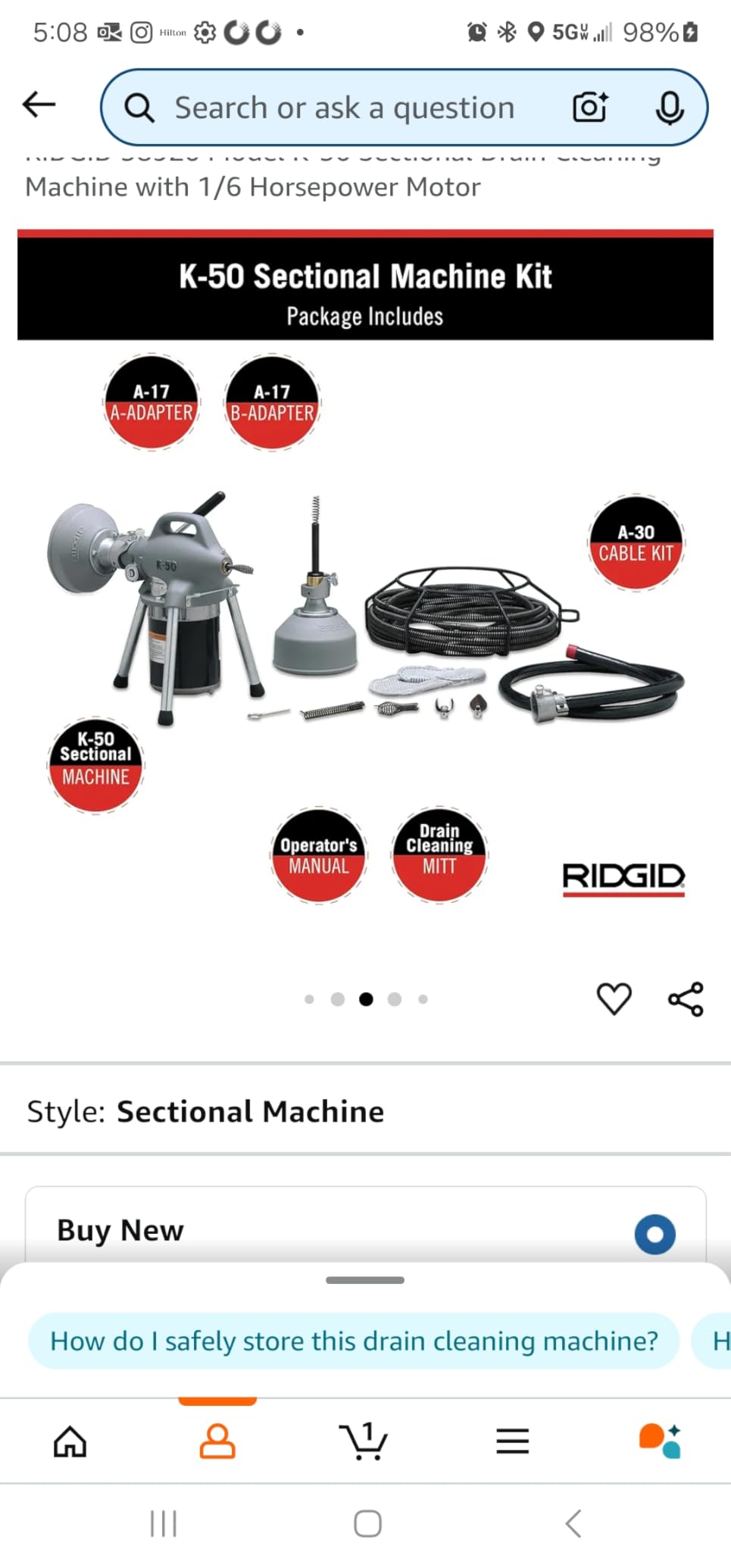Screen dimensions: 731x1568
Task: Start a voice search with the microphone icon
Action: pos(670,108)
